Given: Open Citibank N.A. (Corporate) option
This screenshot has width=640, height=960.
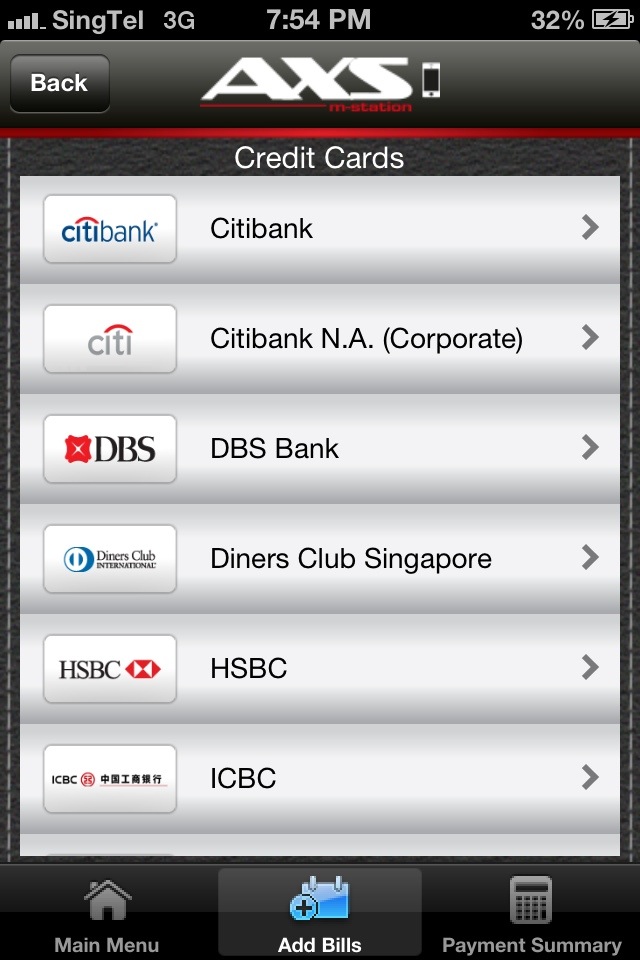Looking at the screenshot, I should [320, 339].
